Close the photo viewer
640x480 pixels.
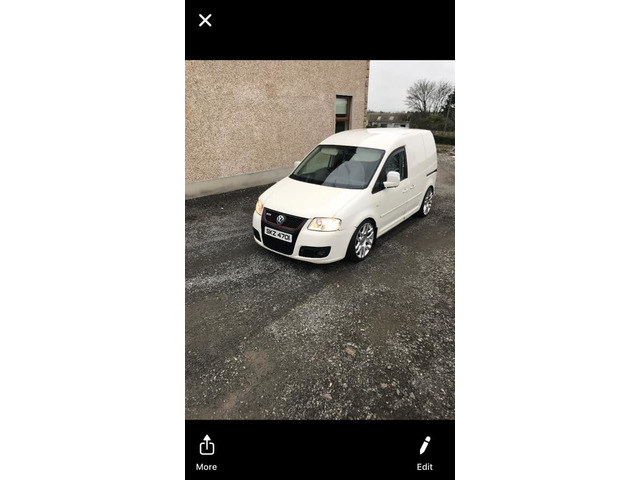[x=205, y=20]
